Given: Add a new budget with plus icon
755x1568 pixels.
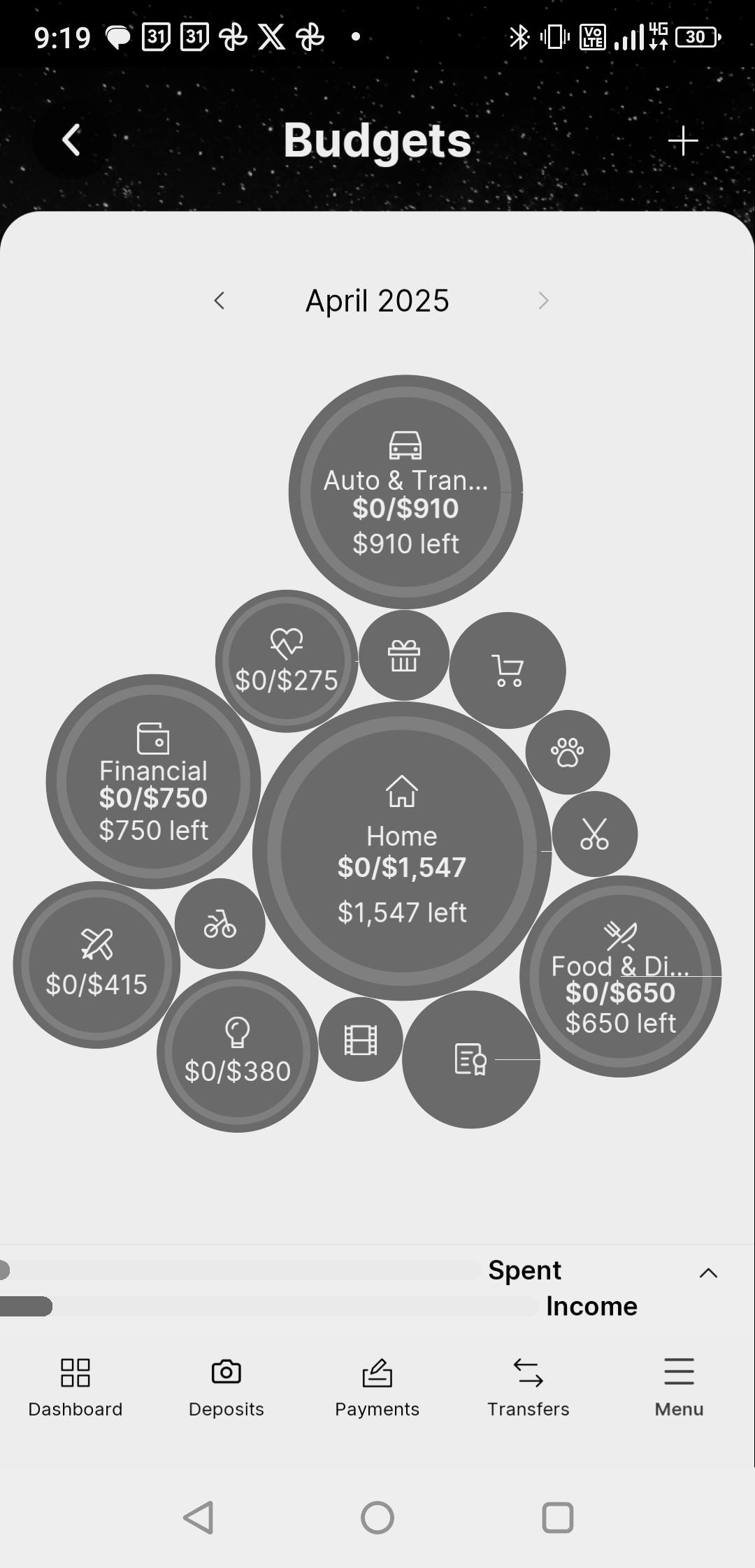Looking at the screenshot, I should [x=682, y=141].
